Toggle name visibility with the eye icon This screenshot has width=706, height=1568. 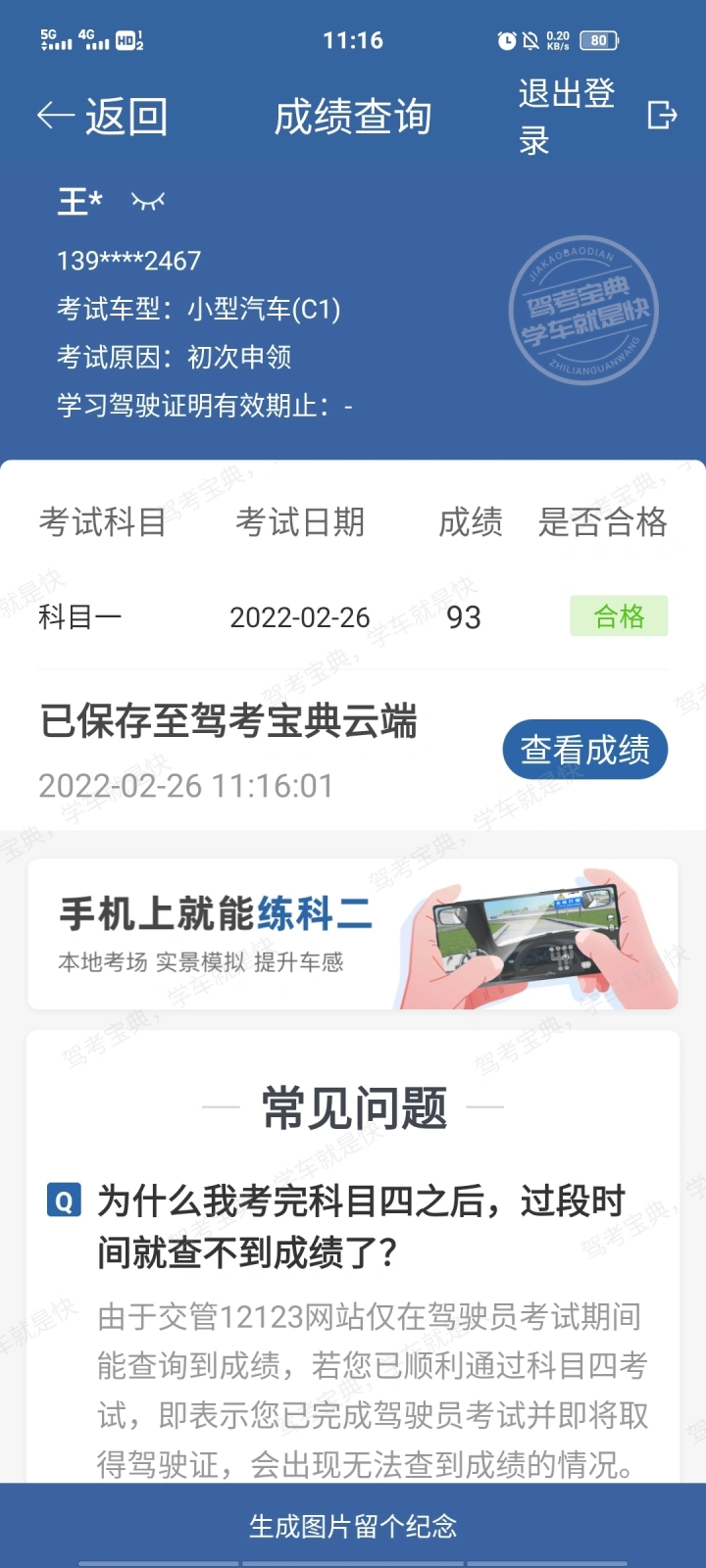148,201
